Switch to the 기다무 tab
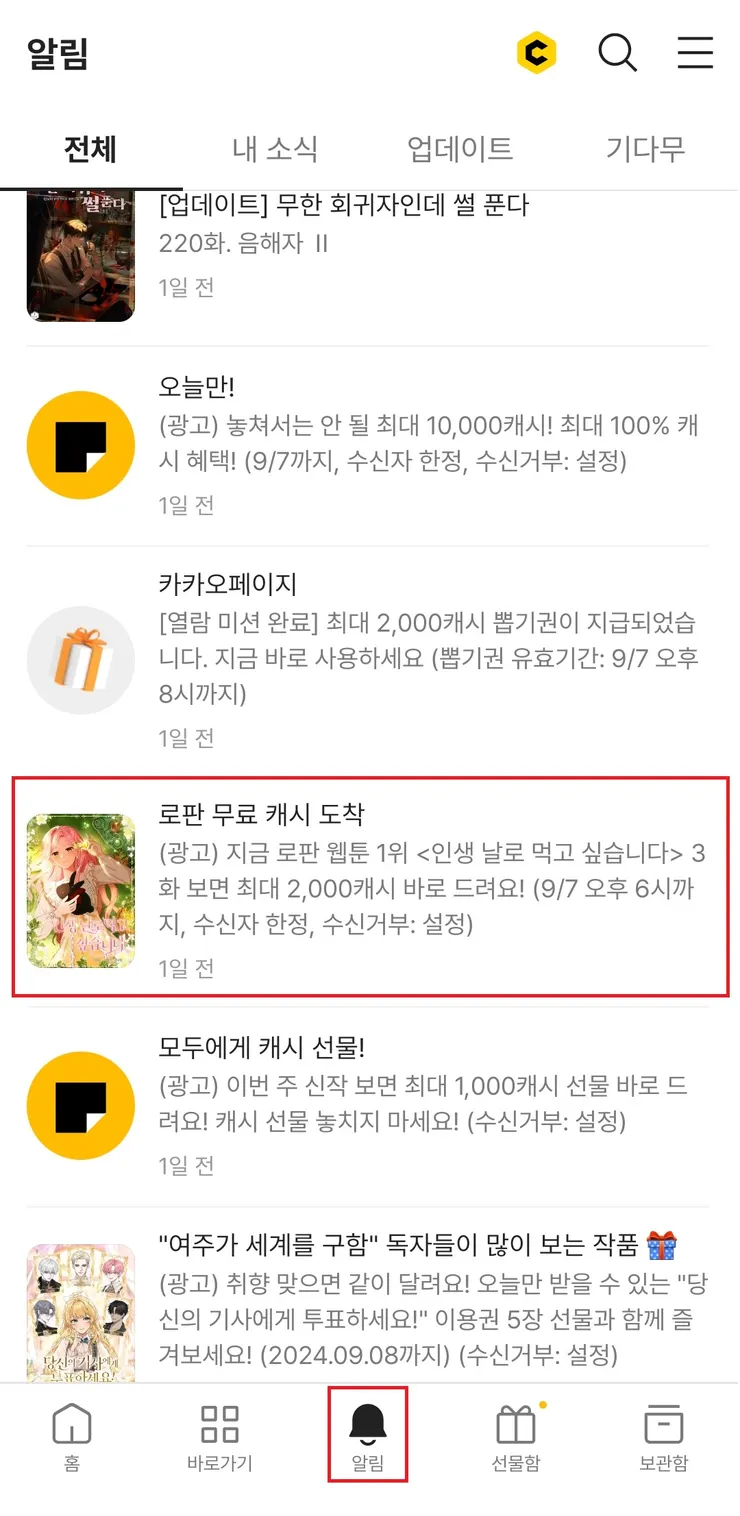This screenshot has width=740, height=1516. point(646,150)
